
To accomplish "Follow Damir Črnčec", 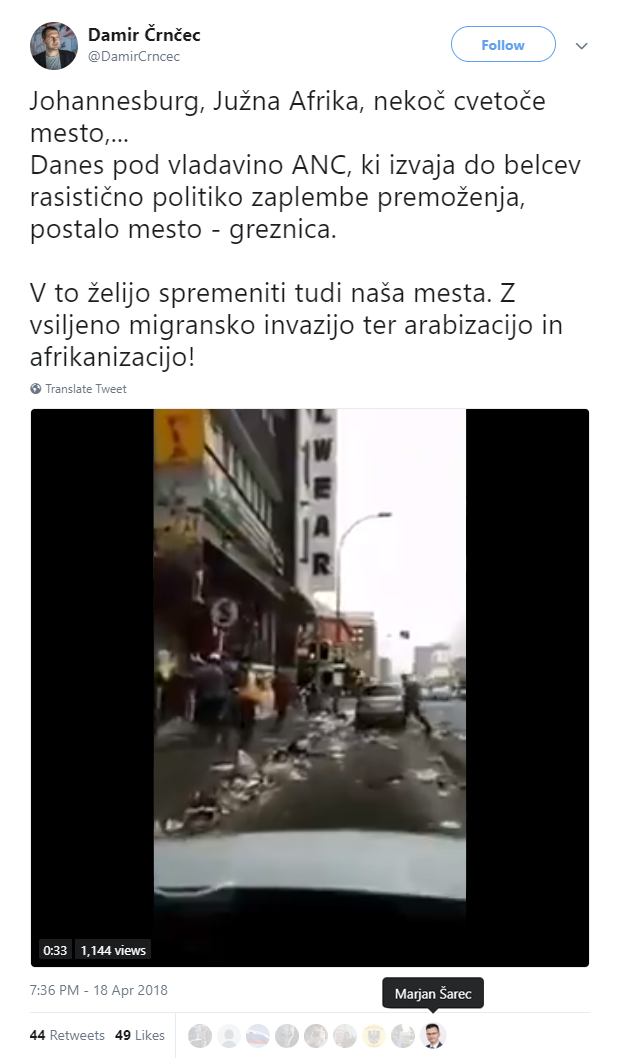I will (x=502, y=45).
